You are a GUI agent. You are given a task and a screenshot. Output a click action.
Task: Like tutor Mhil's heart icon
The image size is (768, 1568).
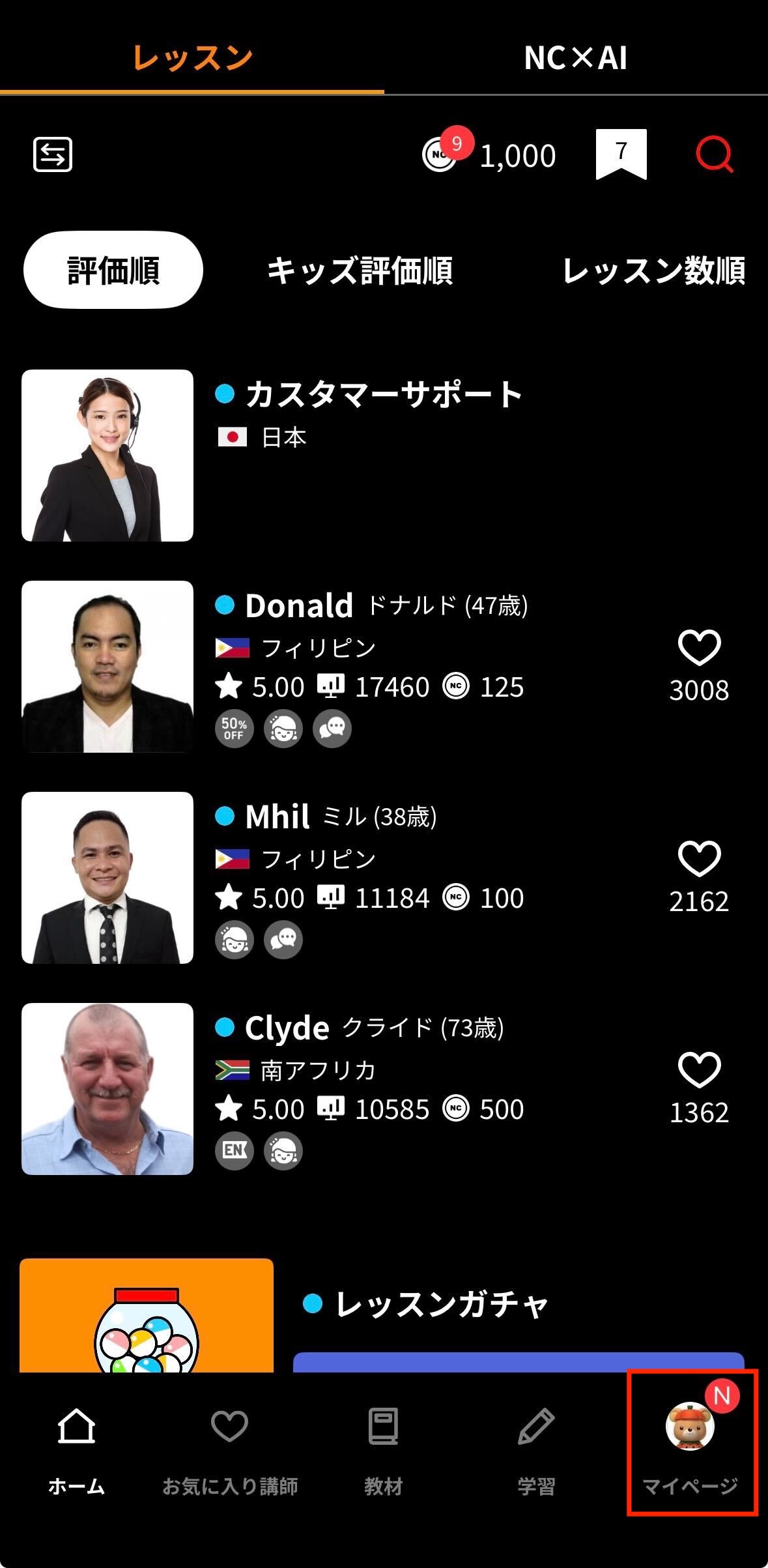tap(699, 858)
